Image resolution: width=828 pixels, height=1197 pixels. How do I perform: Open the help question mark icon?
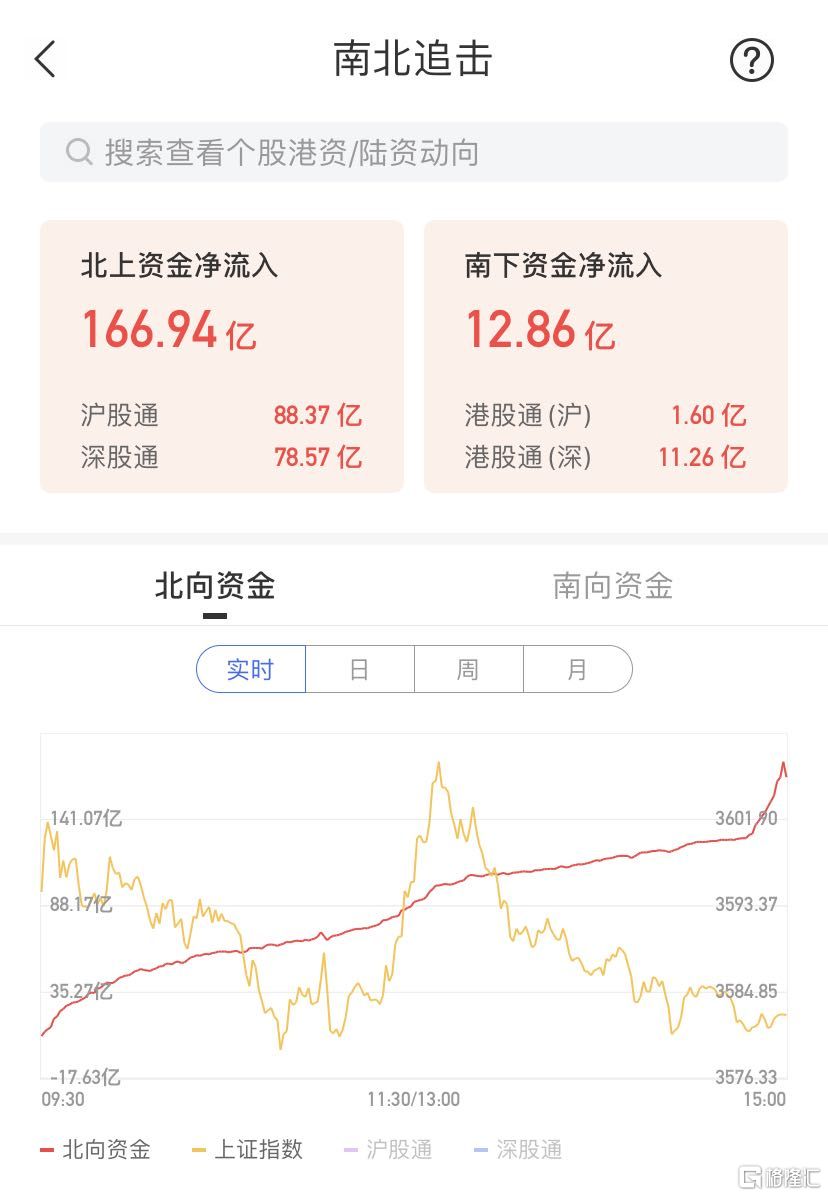coord(752,61)
